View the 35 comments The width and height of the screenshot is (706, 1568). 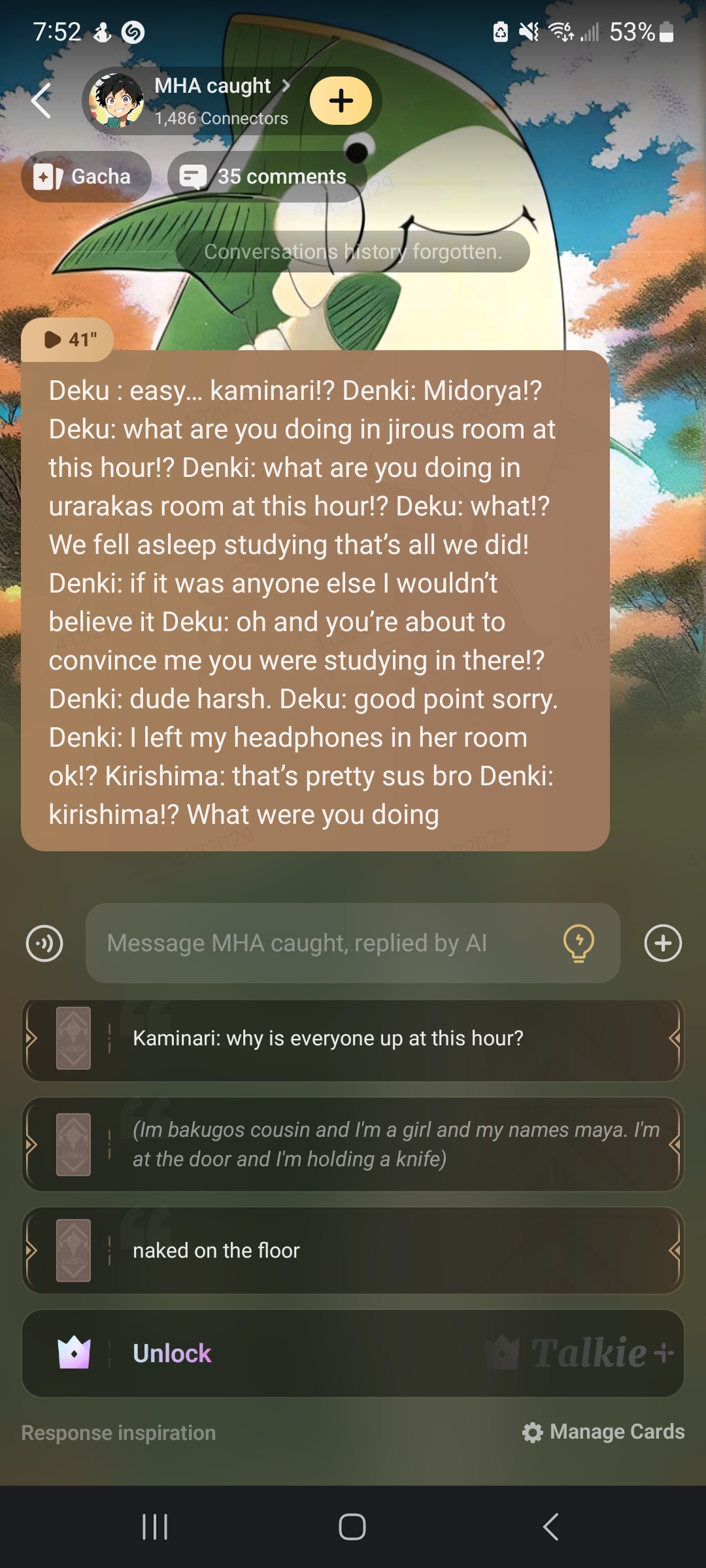(267, 176)
